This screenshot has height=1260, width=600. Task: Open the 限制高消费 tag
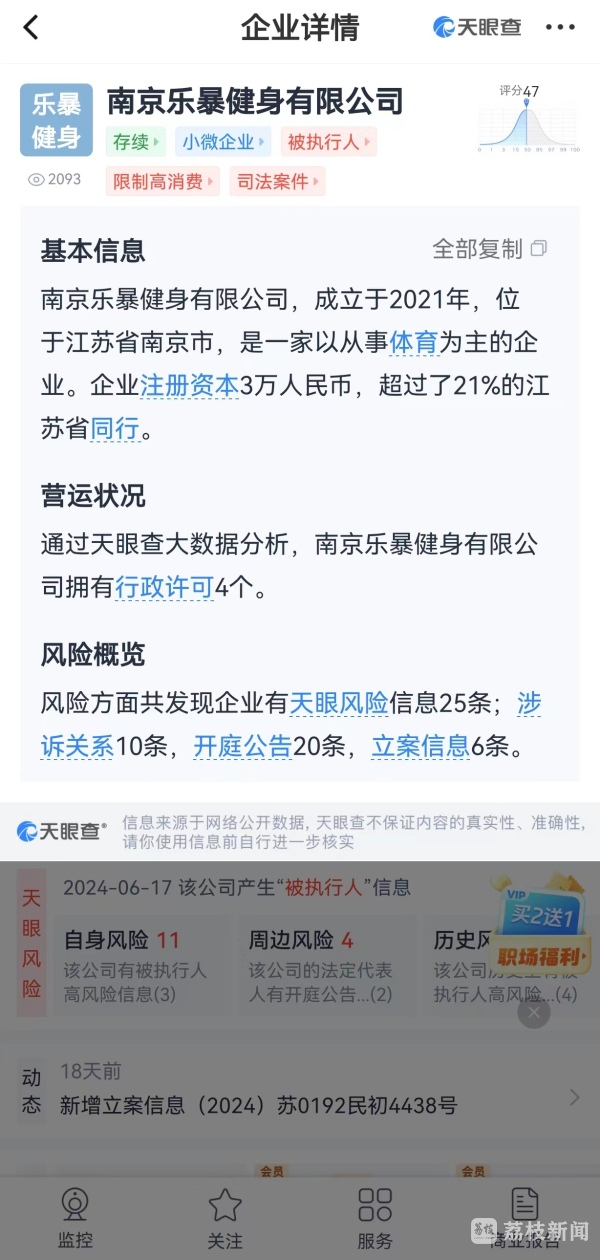click(x=162, y=181)
